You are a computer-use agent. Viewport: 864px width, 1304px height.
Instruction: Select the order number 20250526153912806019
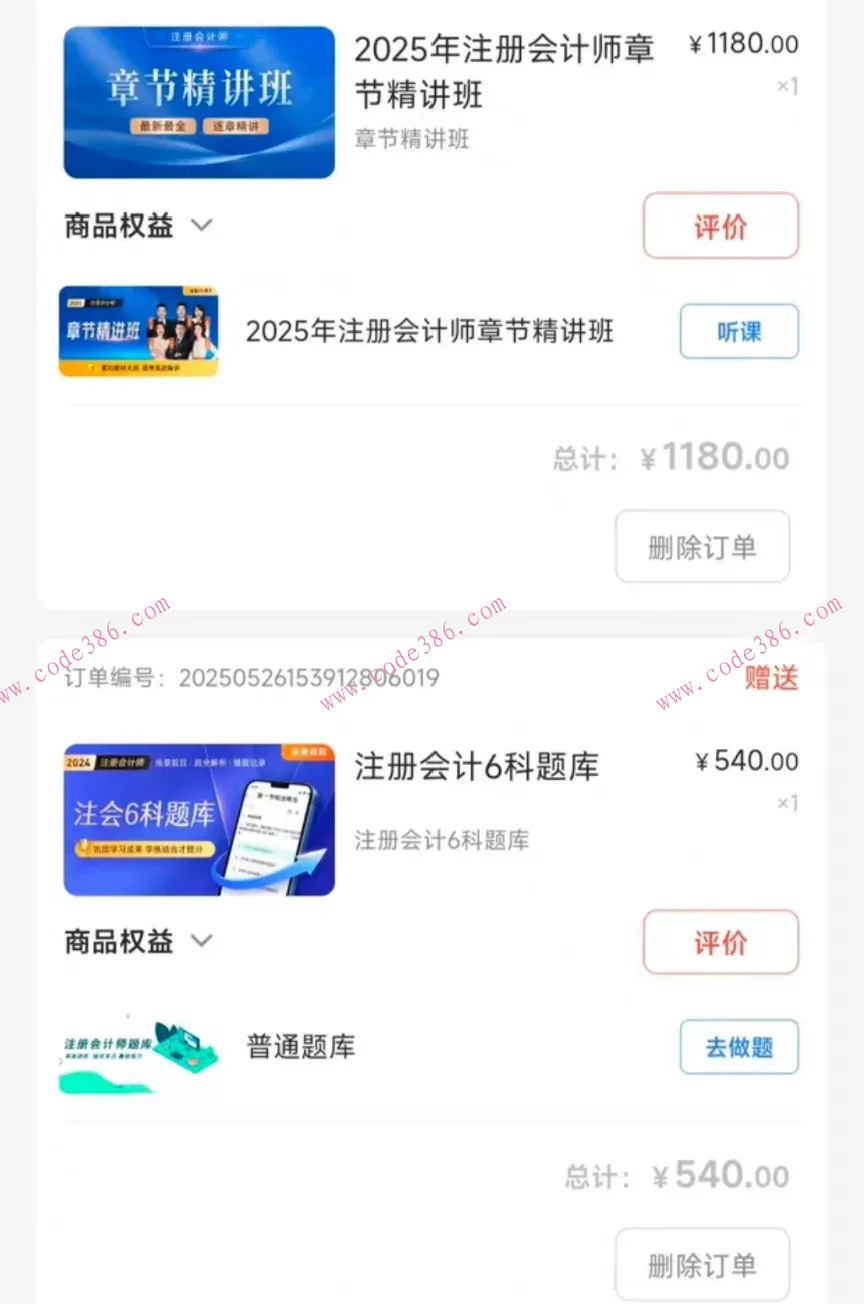point(308,678)
